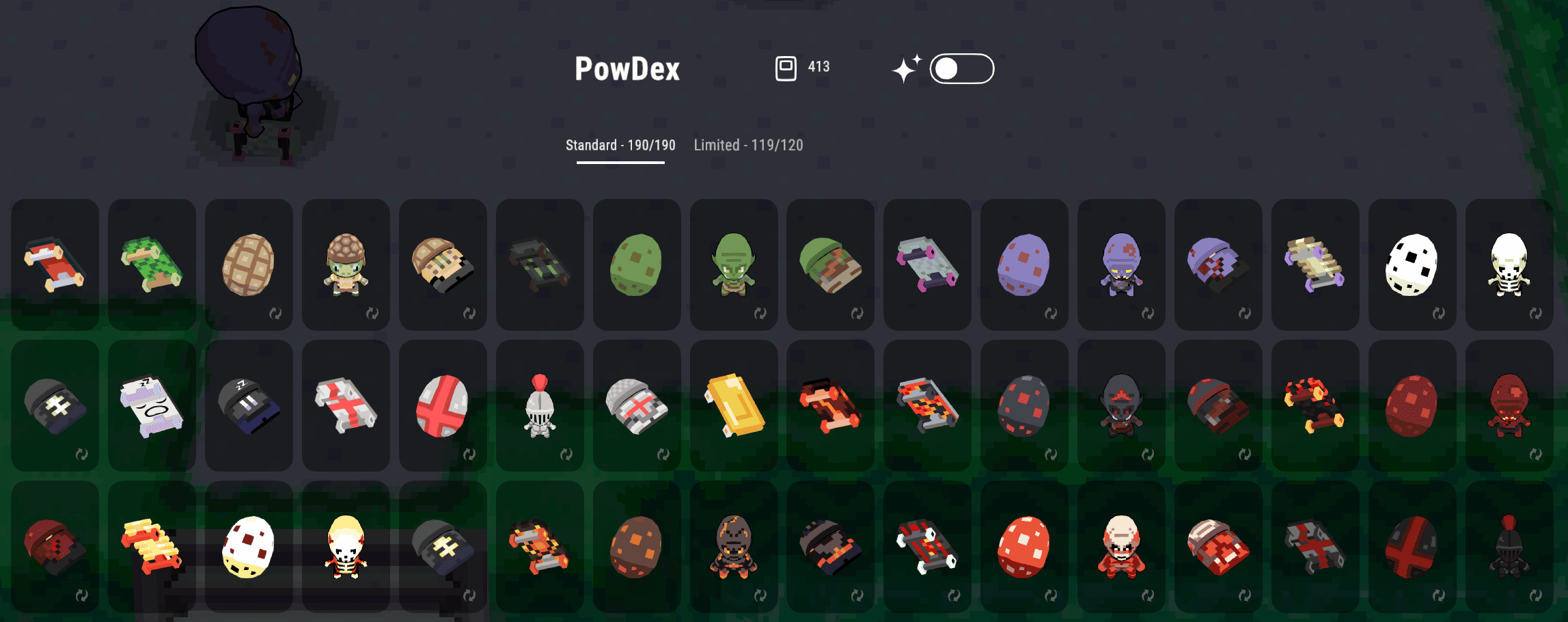Open the dark red demon character card

click(1509, 405)
